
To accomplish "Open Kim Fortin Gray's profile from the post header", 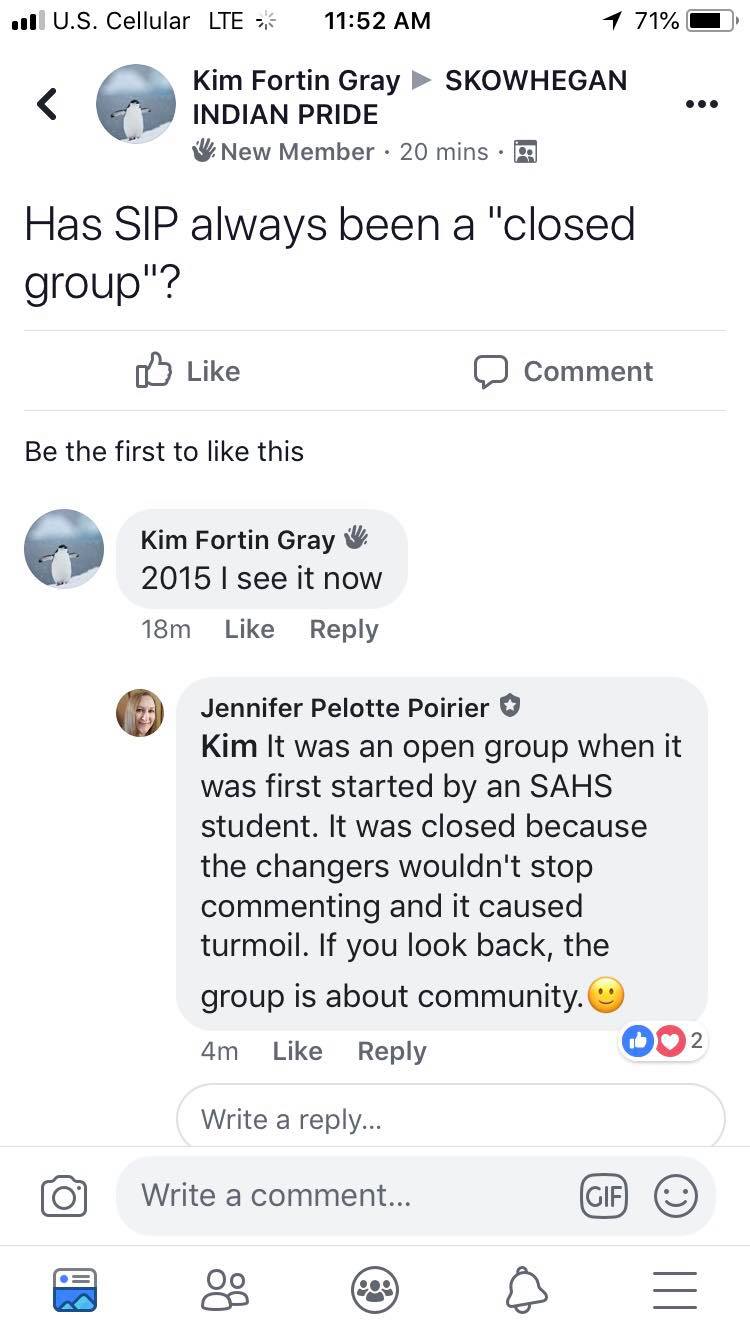I will pyautogui.click(x=295, y=80).
